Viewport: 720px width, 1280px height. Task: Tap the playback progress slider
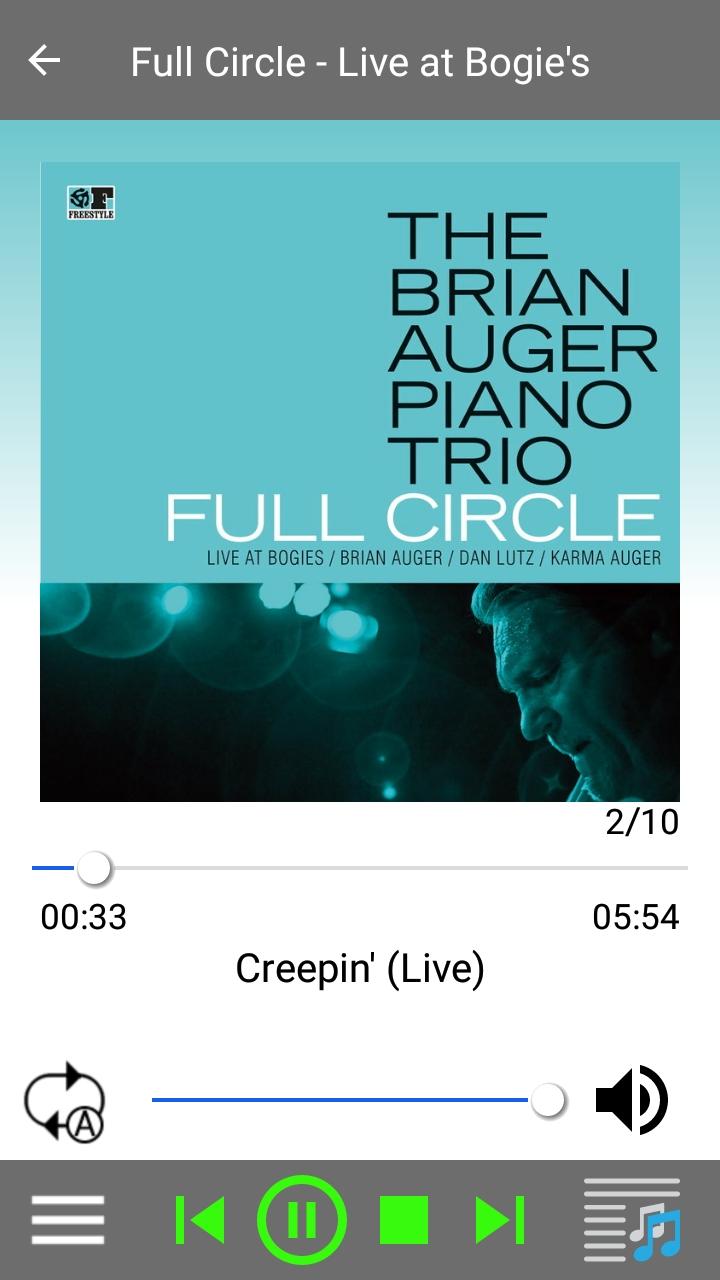point(360,868)
